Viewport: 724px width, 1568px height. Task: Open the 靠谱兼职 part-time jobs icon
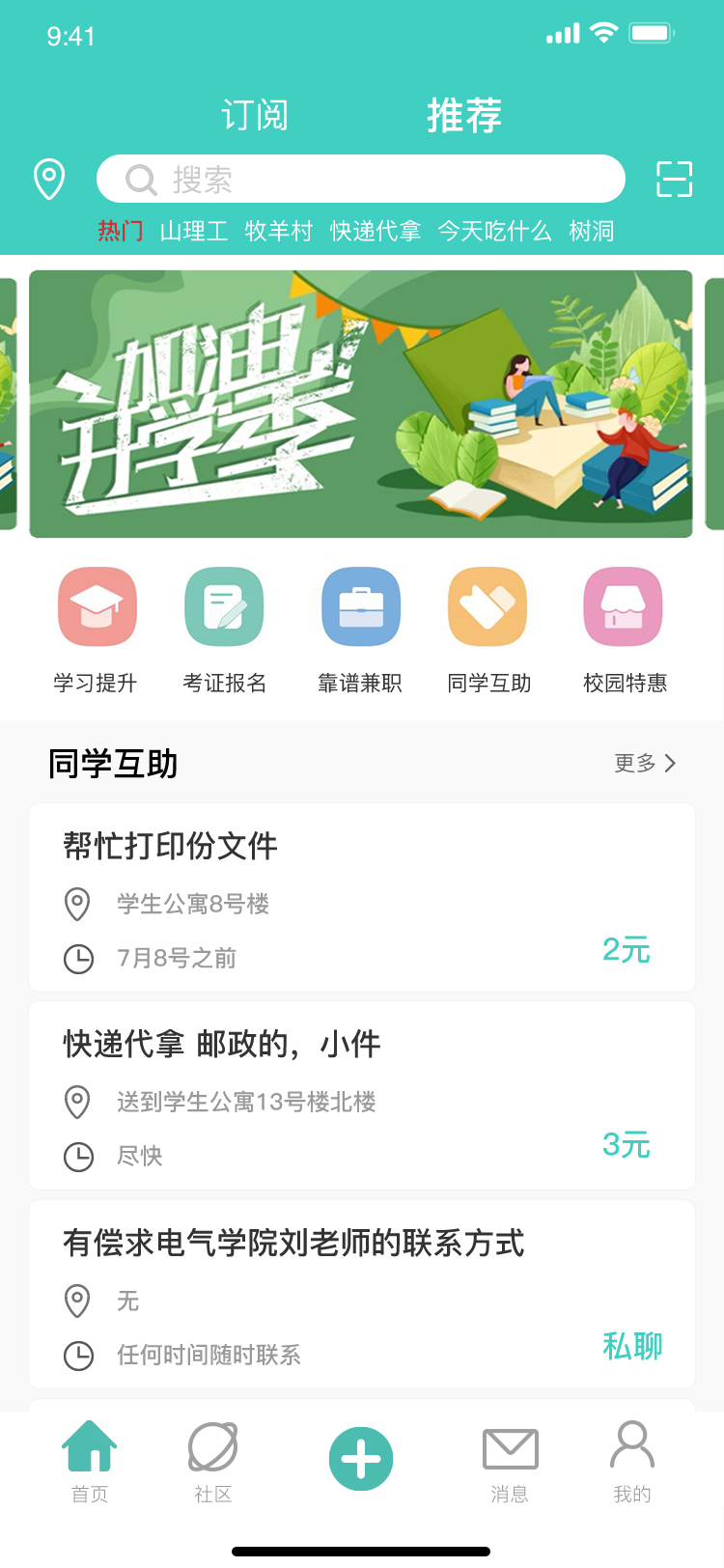click(x=361, y=606)
